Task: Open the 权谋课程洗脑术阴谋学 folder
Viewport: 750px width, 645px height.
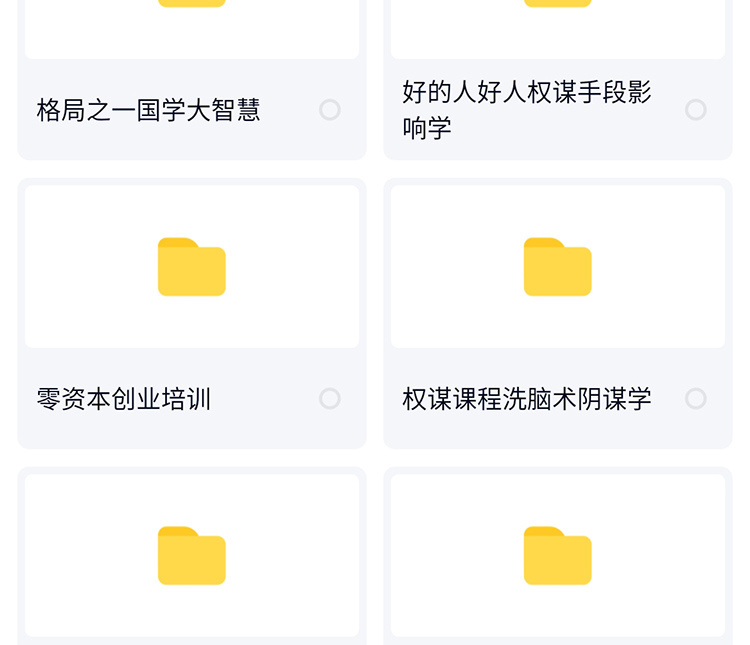Action: coord(557,268)
